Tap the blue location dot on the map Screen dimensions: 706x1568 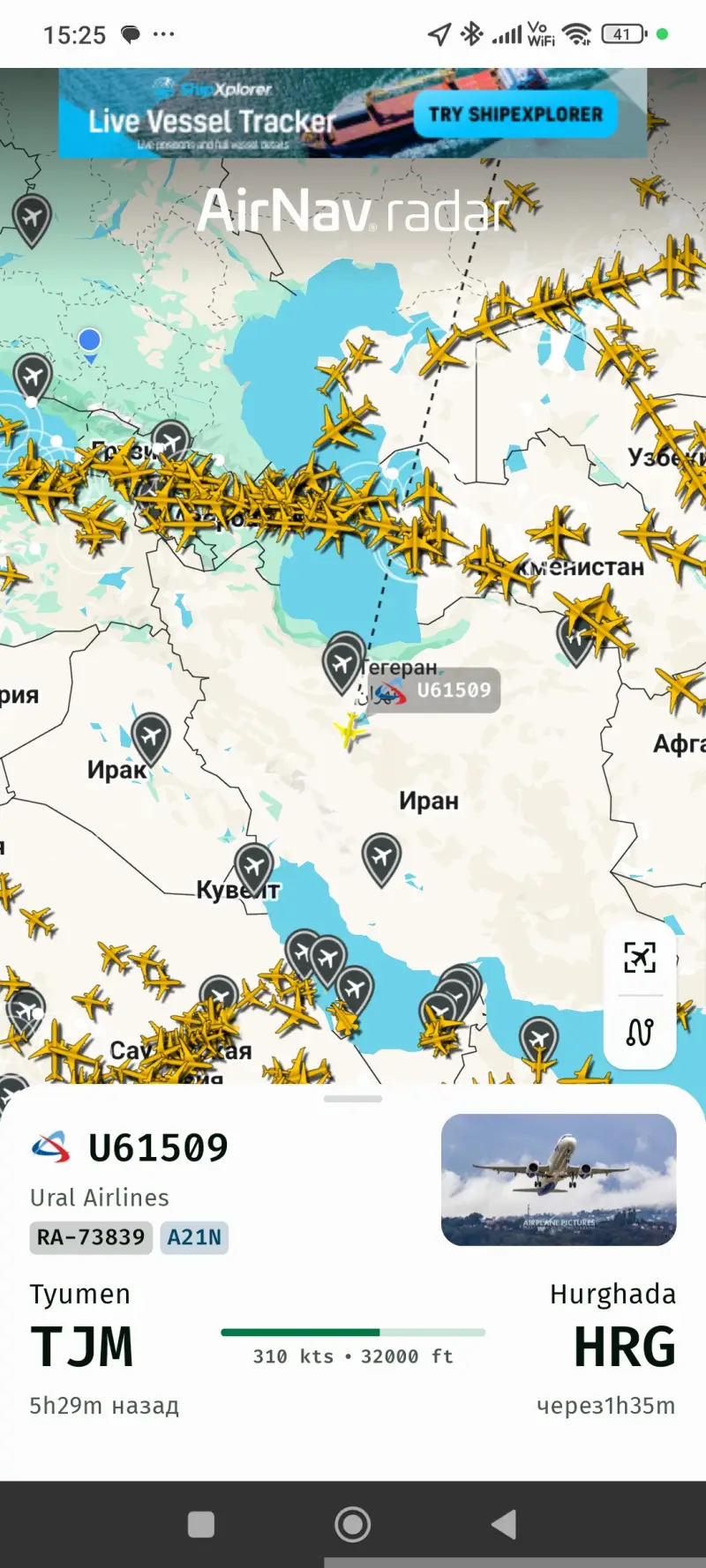pos(89,340)
